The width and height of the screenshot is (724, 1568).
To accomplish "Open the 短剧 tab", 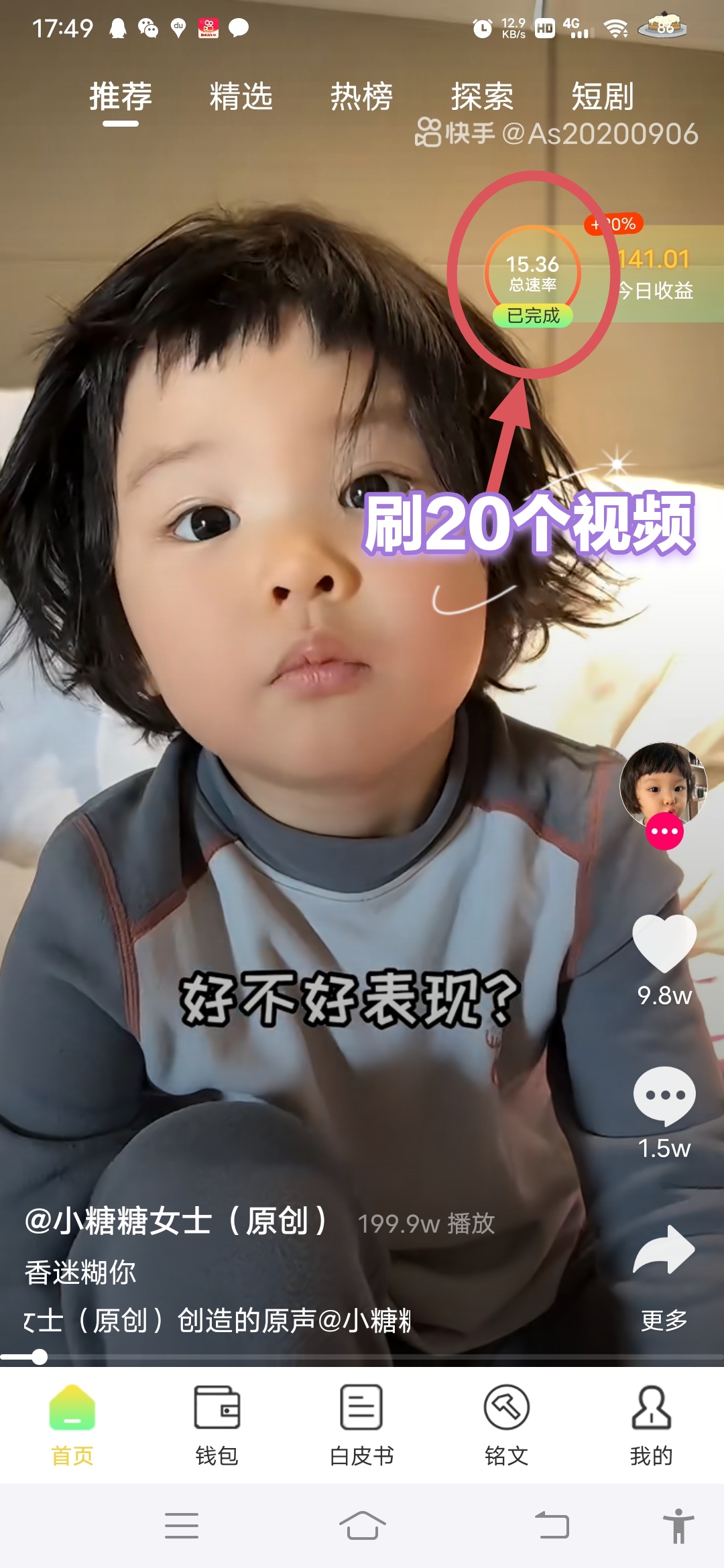I will [602, 96].
